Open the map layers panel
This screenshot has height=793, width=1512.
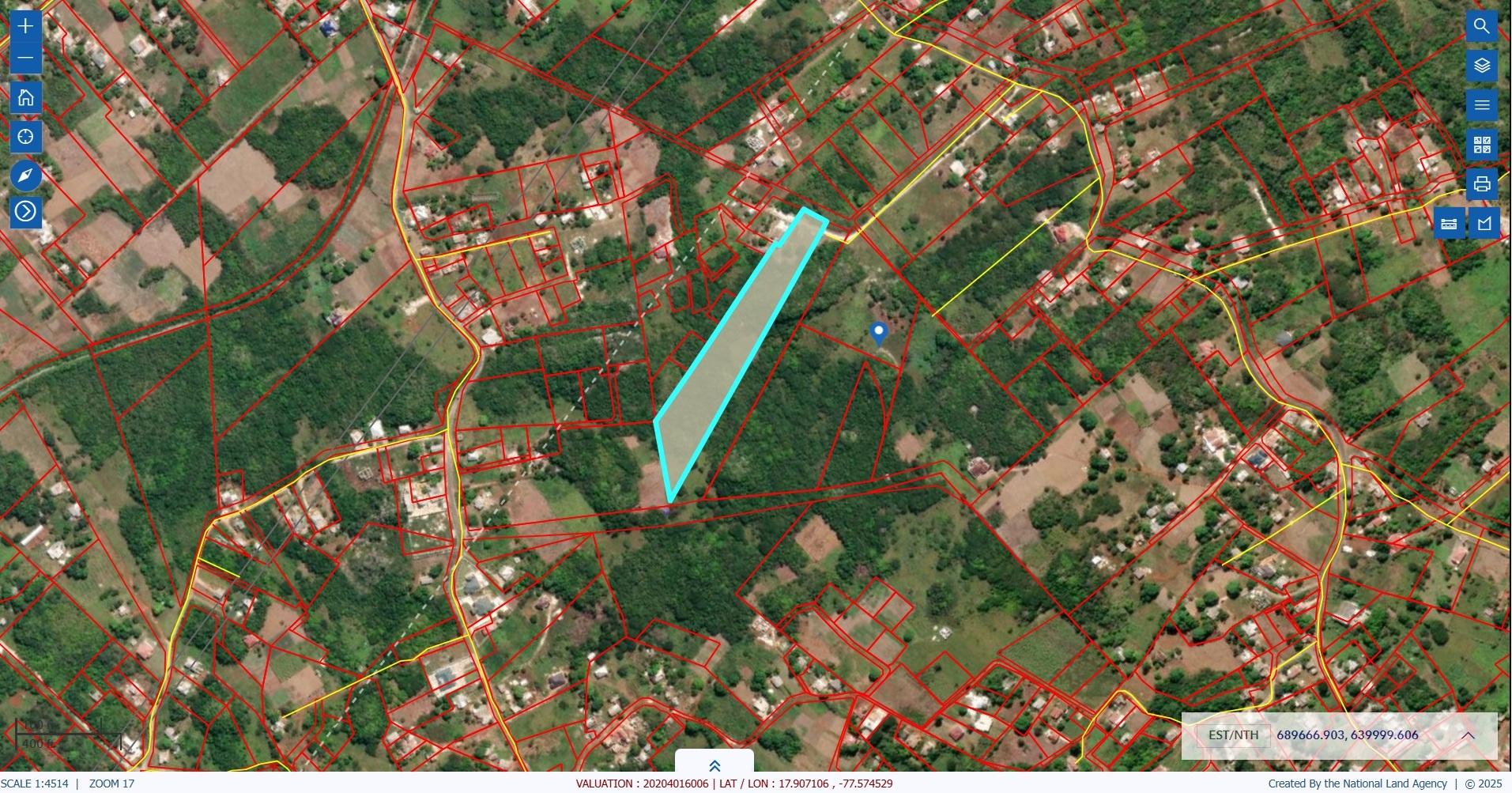click(x=1481, y=65)
